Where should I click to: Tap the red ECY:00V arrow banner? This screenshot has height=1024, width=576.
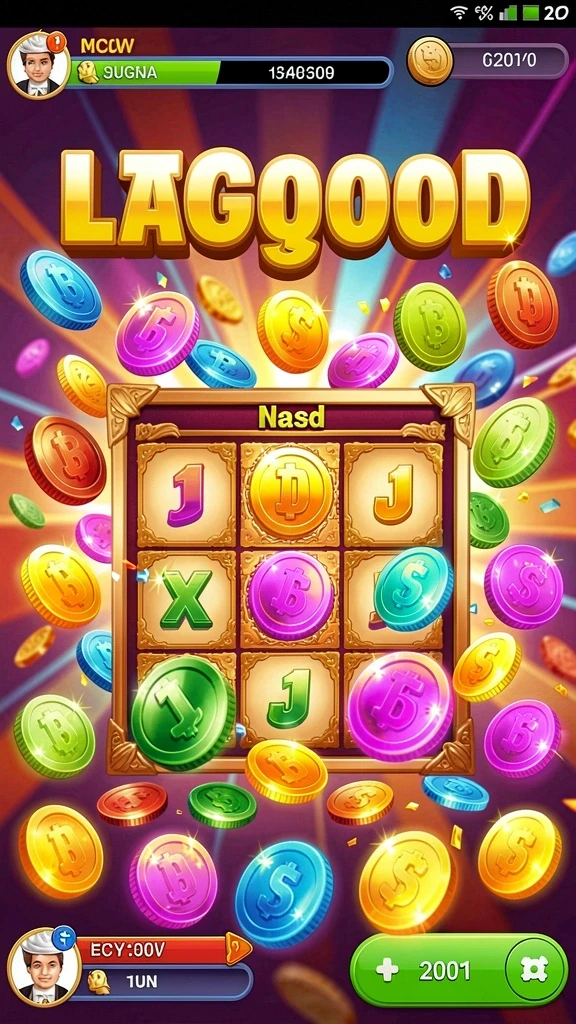tap(163, 948)
